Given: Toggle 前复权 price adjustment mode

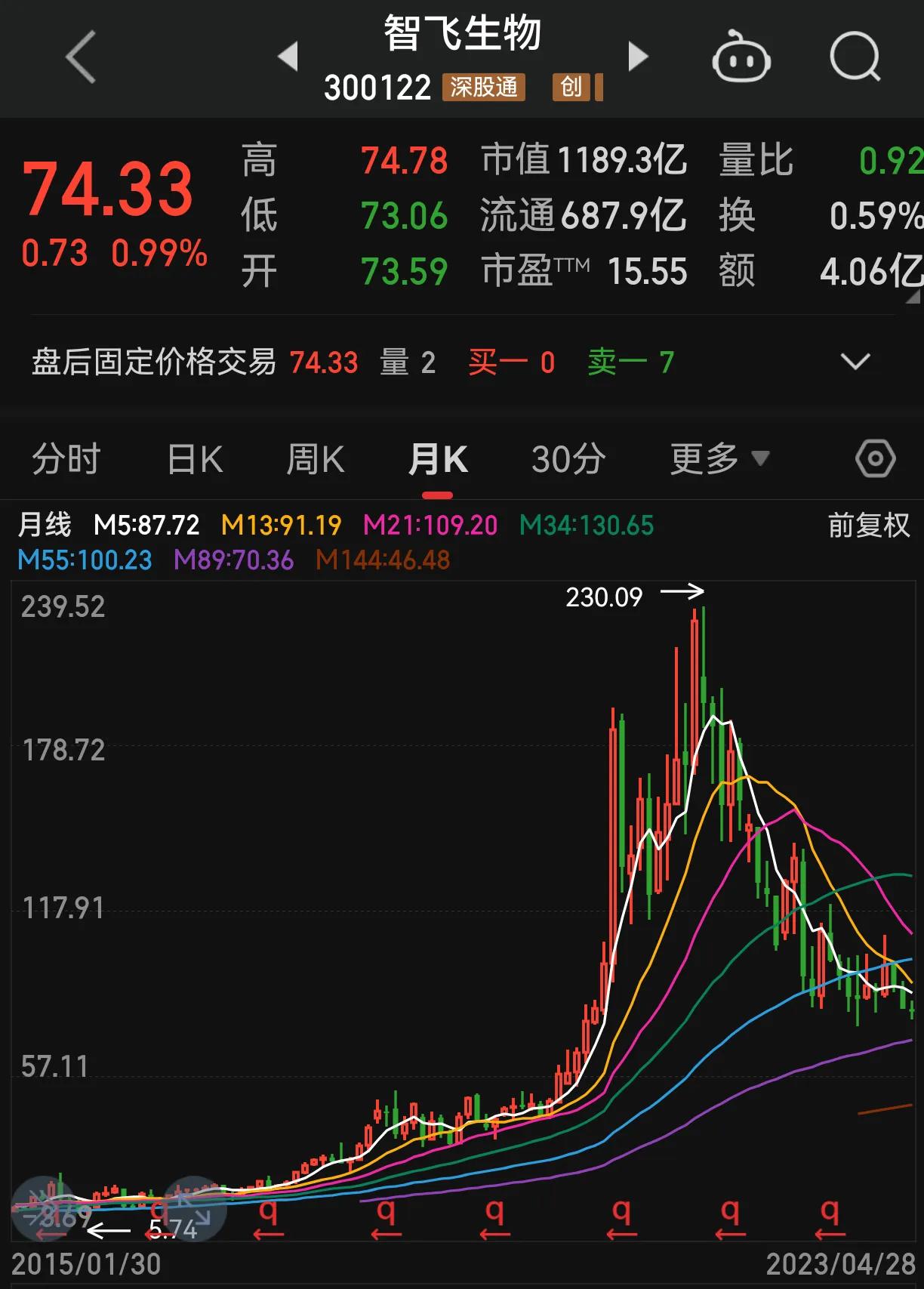Looking at the screenshot, I should pos(868,526).
